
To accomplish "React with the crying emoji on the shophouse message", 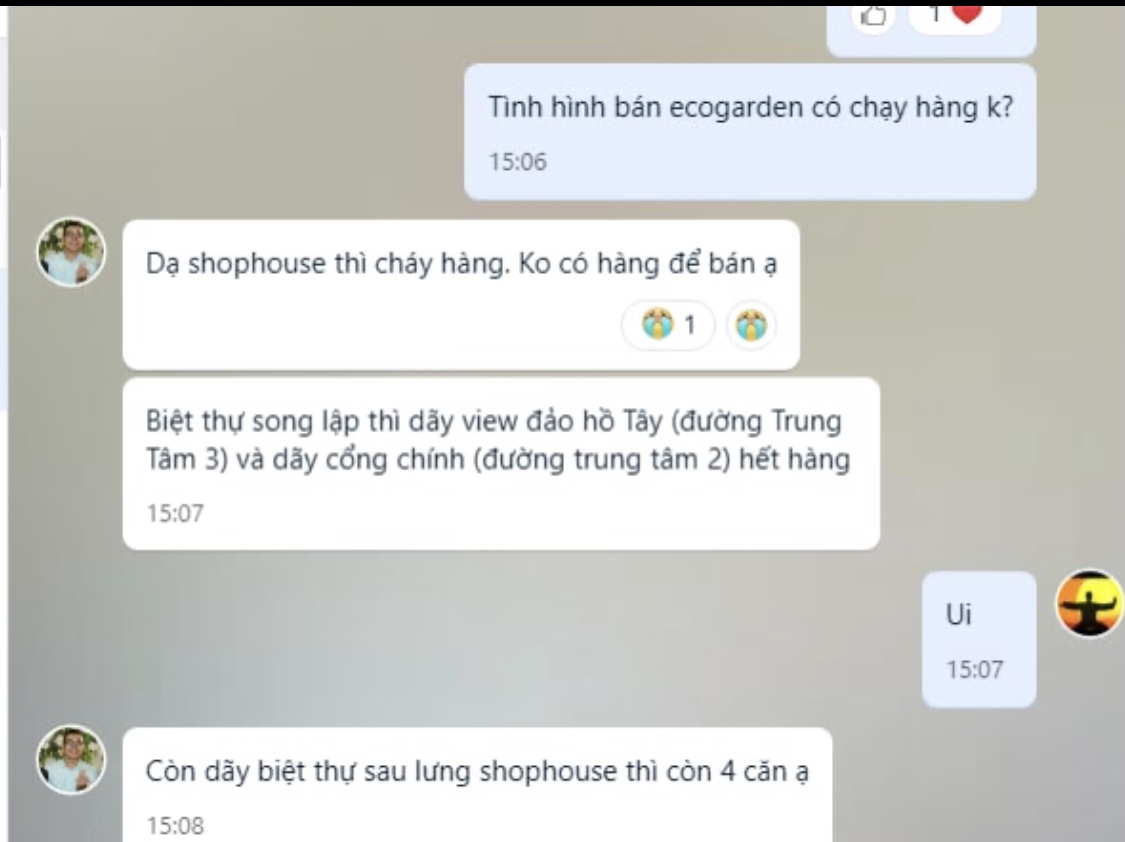I will point(750,325).
